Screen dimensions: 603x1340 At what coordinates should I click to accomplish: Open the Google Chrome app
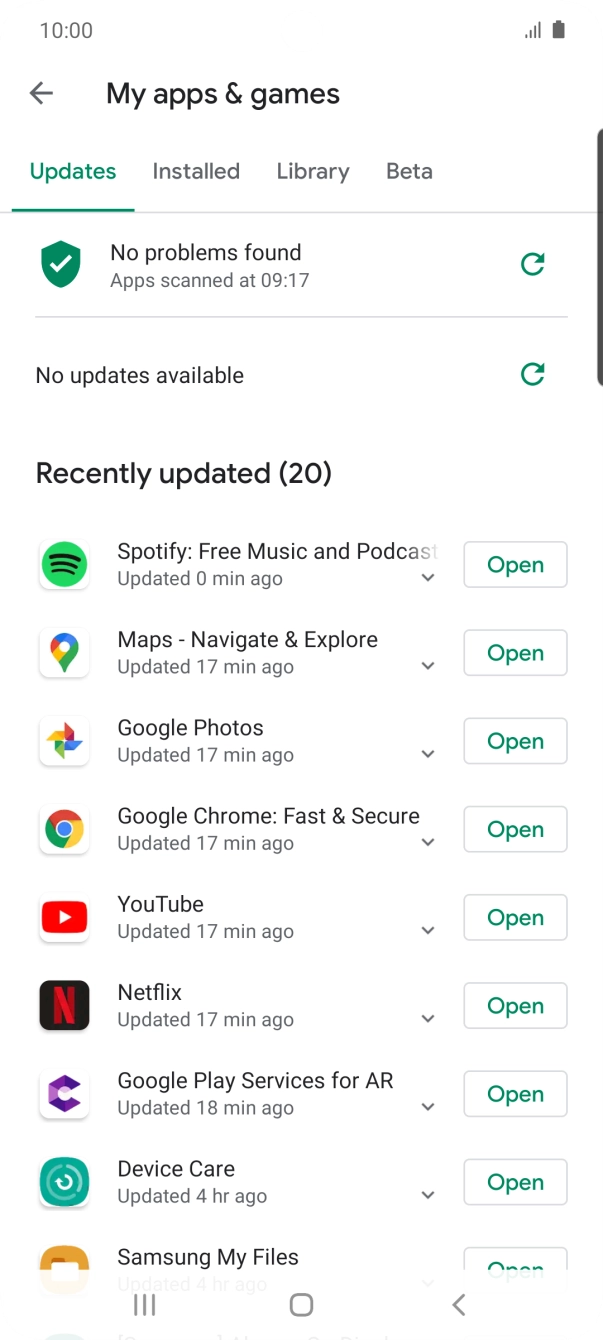[x=515, y=829]
